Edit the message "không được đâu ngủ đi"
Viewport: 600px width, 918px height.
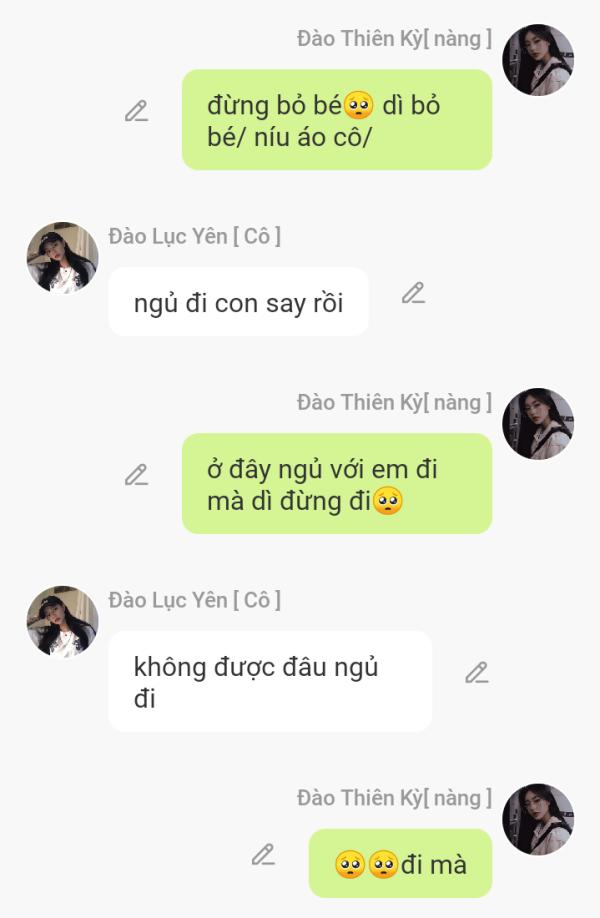pos(477,674)
